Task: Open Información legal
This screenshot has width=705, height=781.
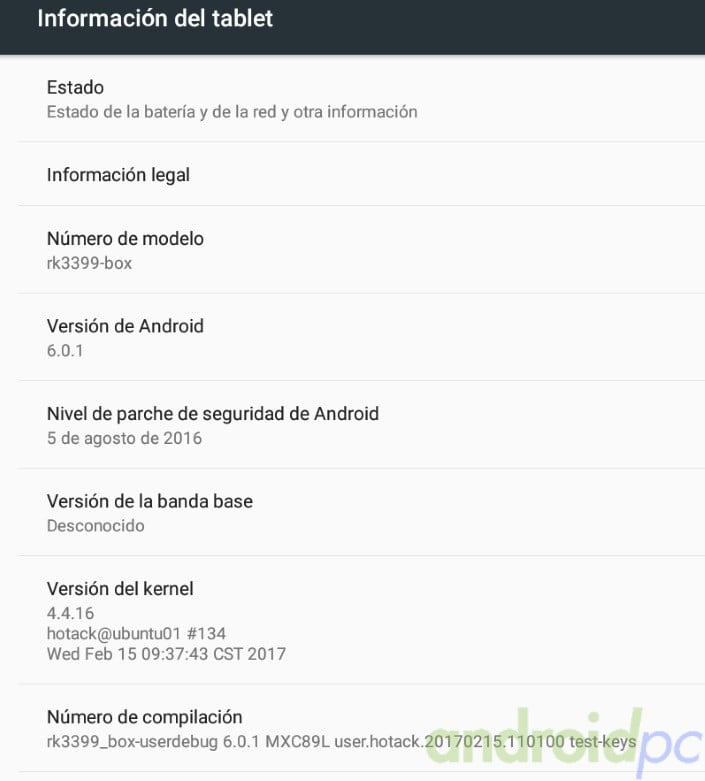Action: tap(118, 175)
